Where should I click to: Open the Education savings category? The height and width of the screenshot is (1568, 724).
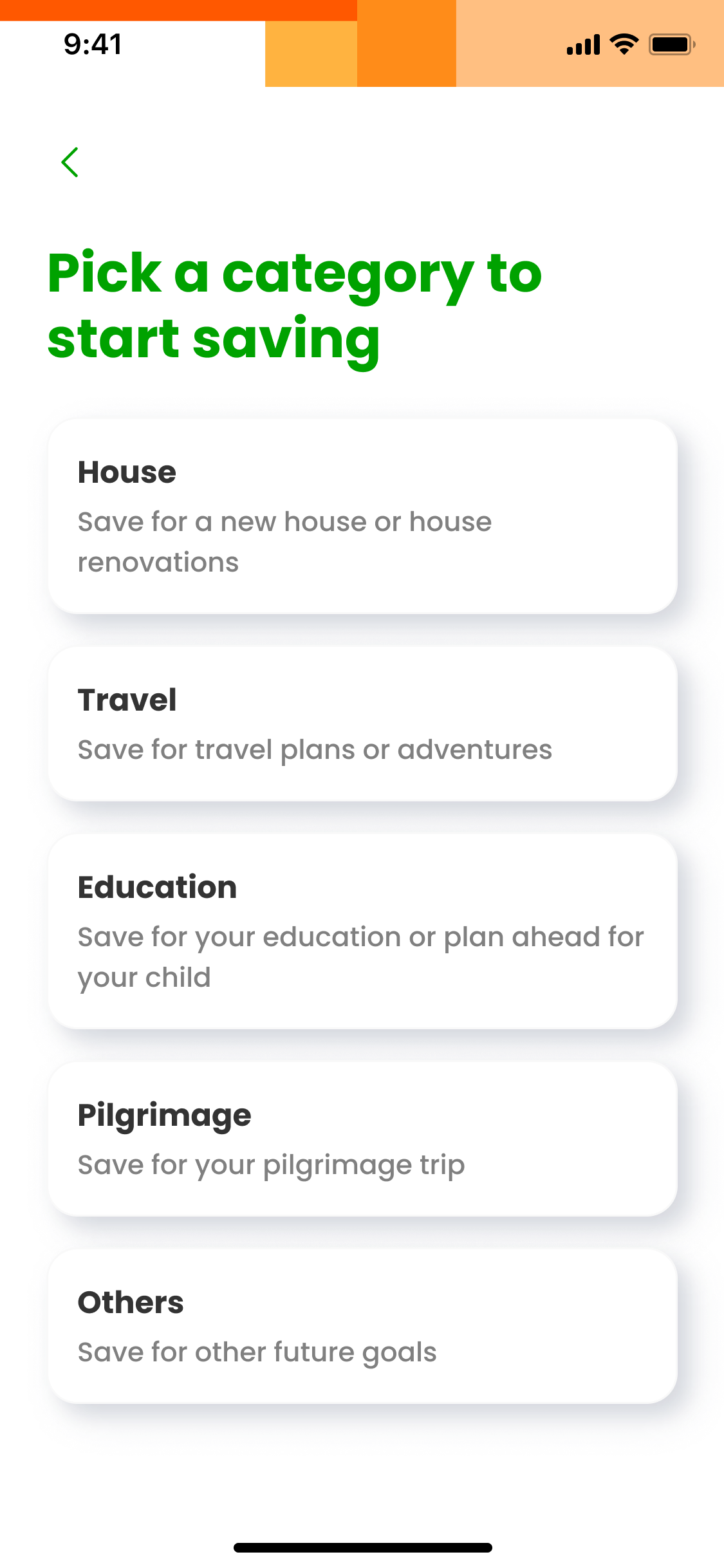coord(362,931)
